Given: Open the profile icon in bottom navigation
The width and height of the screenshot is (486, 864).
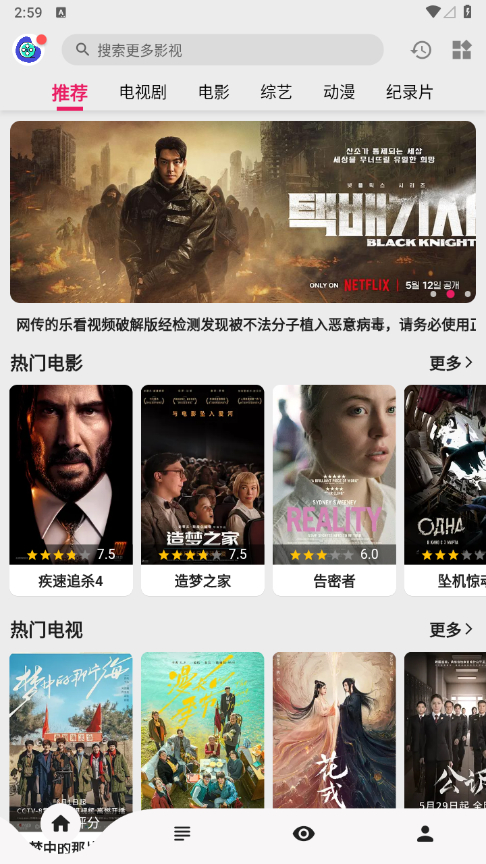Looking at the screenshot, I should 425,833.
